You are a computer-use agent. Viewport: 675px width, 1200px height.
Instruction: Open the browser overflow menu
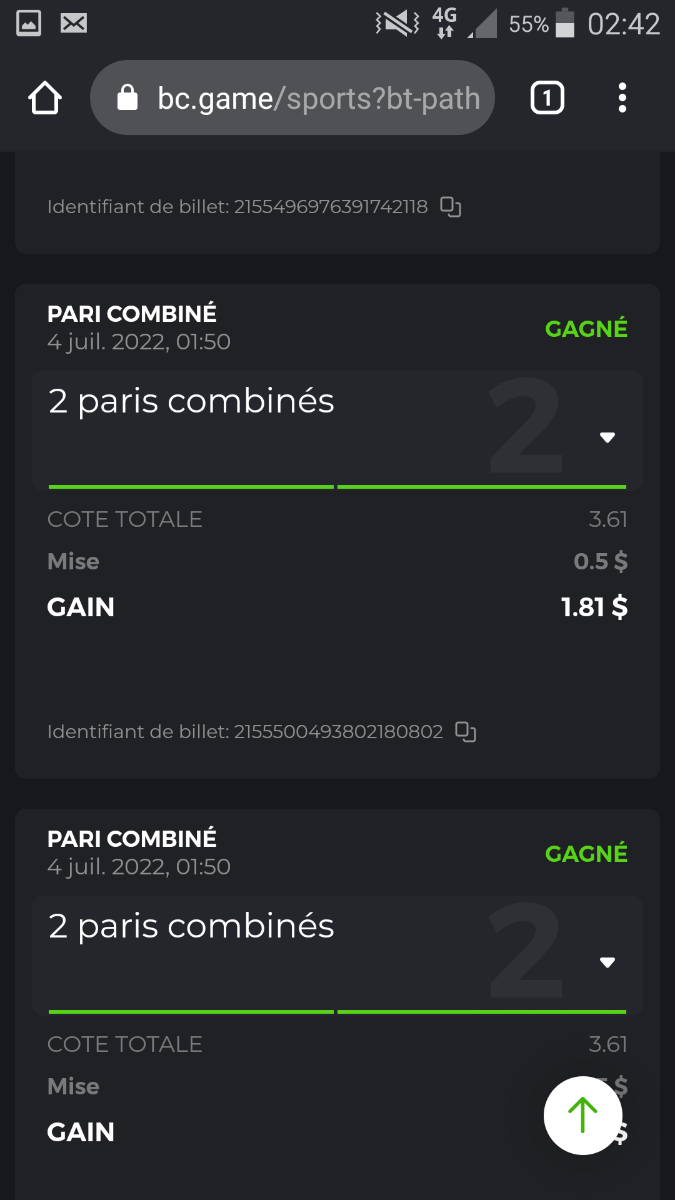pos(622,98)
